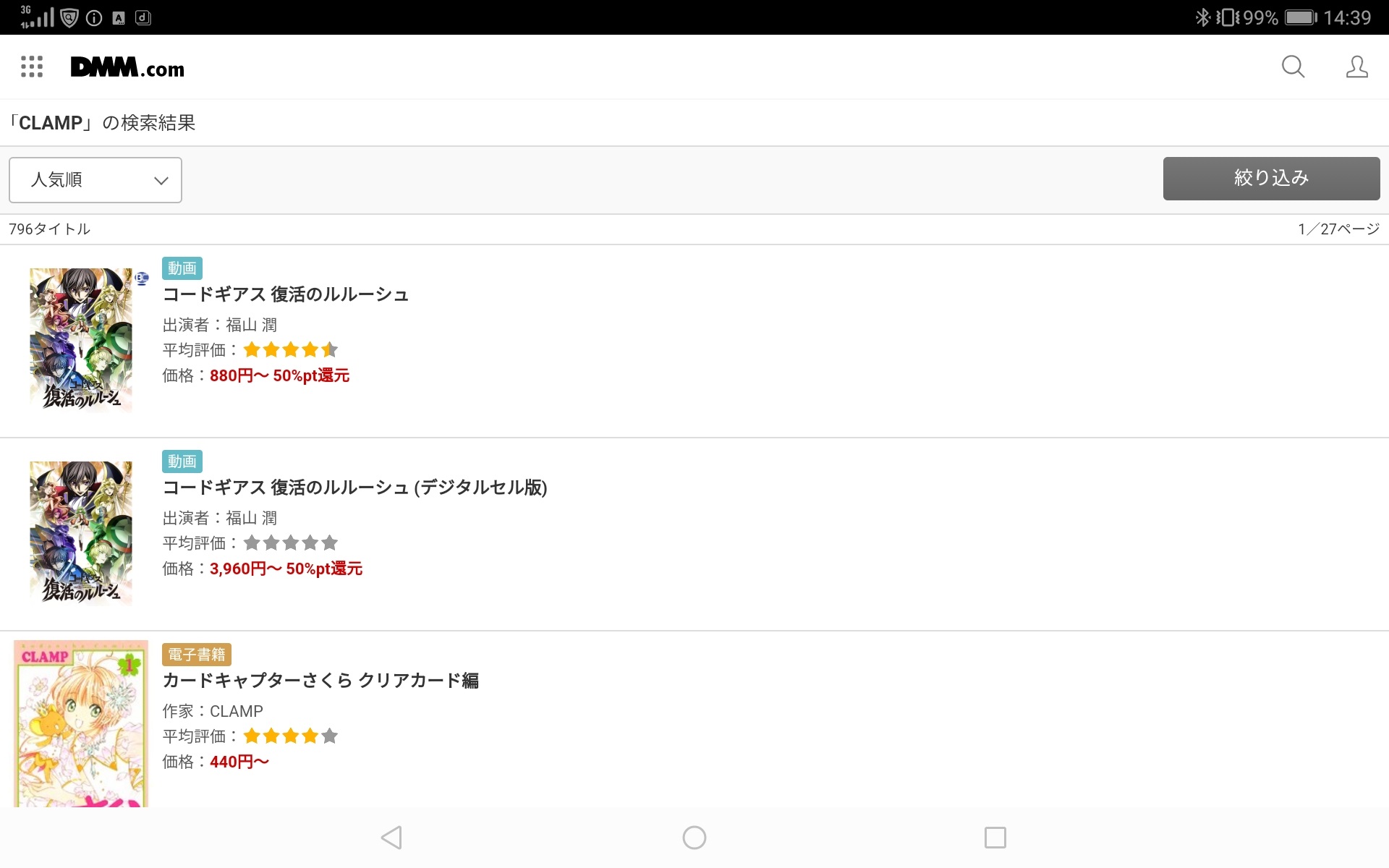Viewport: 1389px width, 868px height.
Task: Tap the DMM.com logo to go home
Action: click(x=127, y=67)
